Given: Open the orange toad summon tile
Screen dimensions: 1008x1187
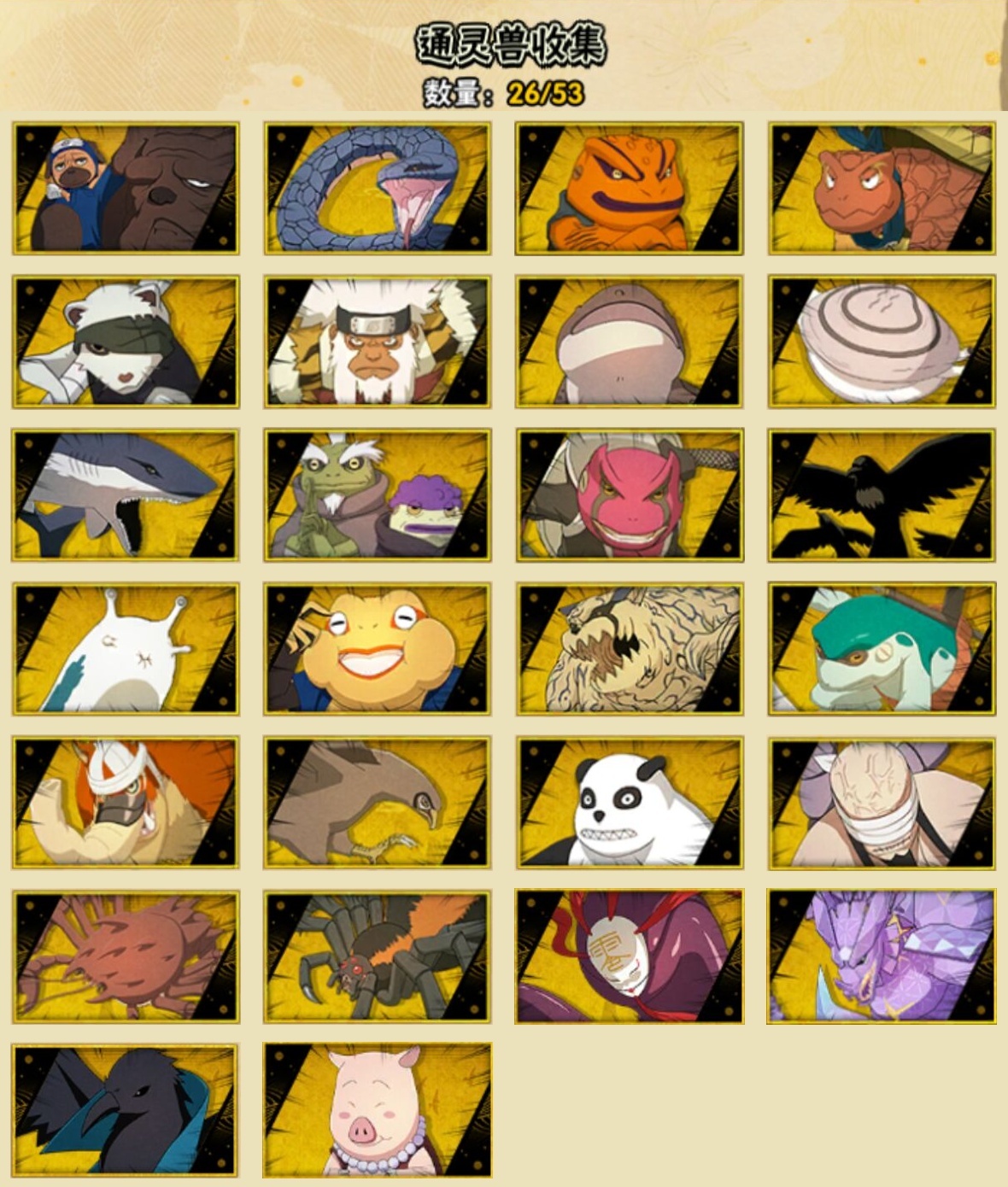Looking at the screenshot, I should [x=629, y=188].
